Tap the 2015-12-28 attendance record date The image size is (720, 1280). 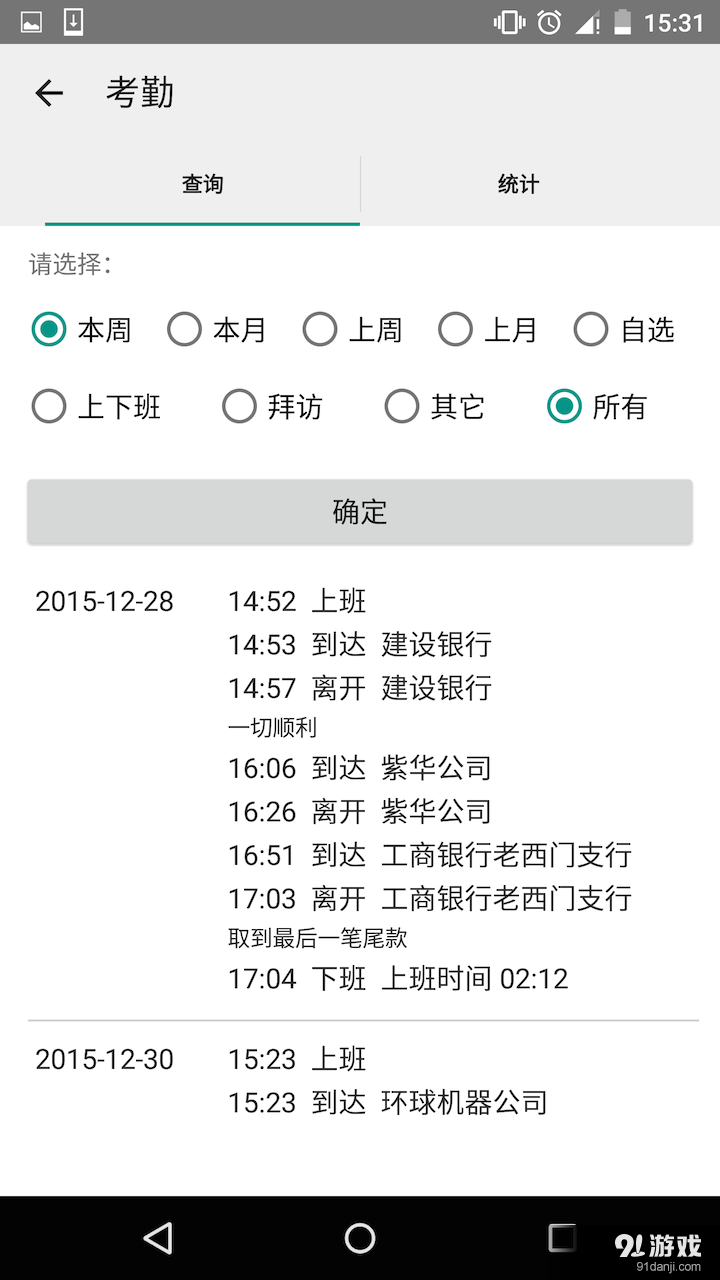click(103, 601)
